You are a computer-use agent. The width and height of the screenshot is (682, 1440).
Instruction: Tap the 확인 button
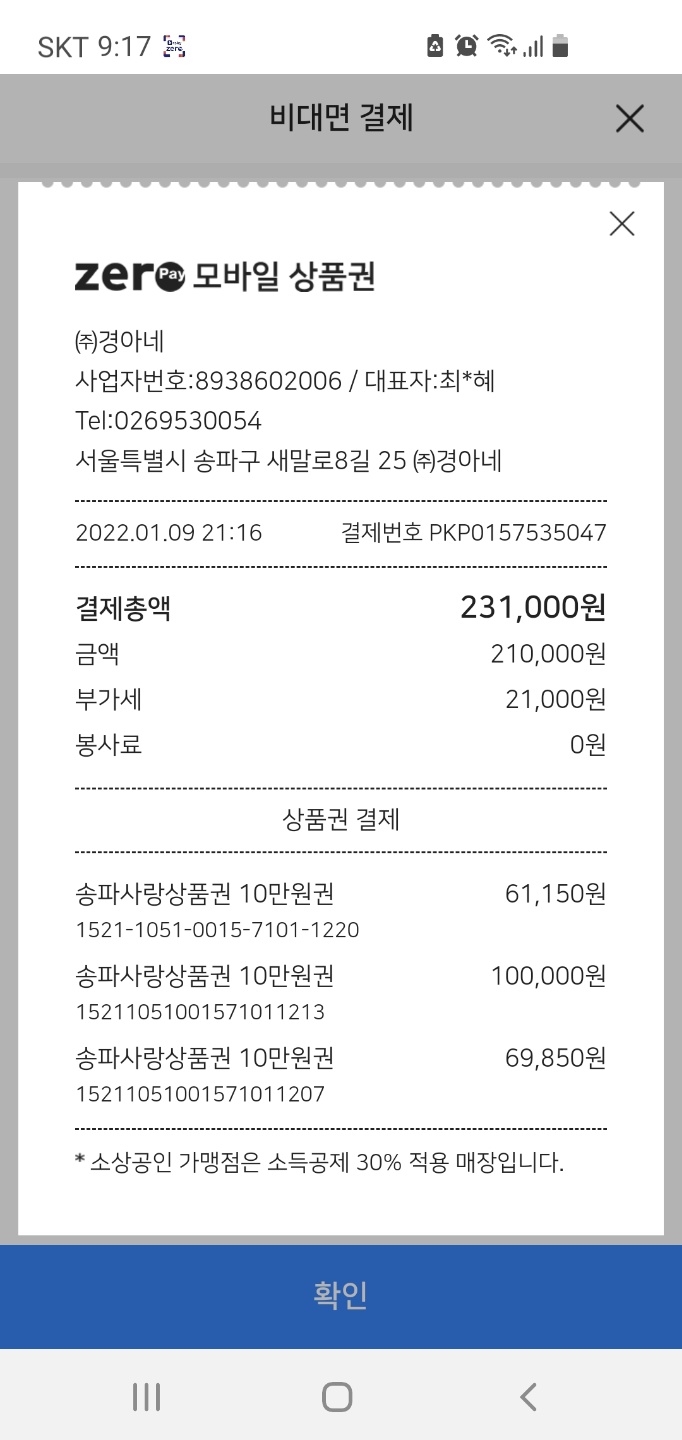[341, 1296]
